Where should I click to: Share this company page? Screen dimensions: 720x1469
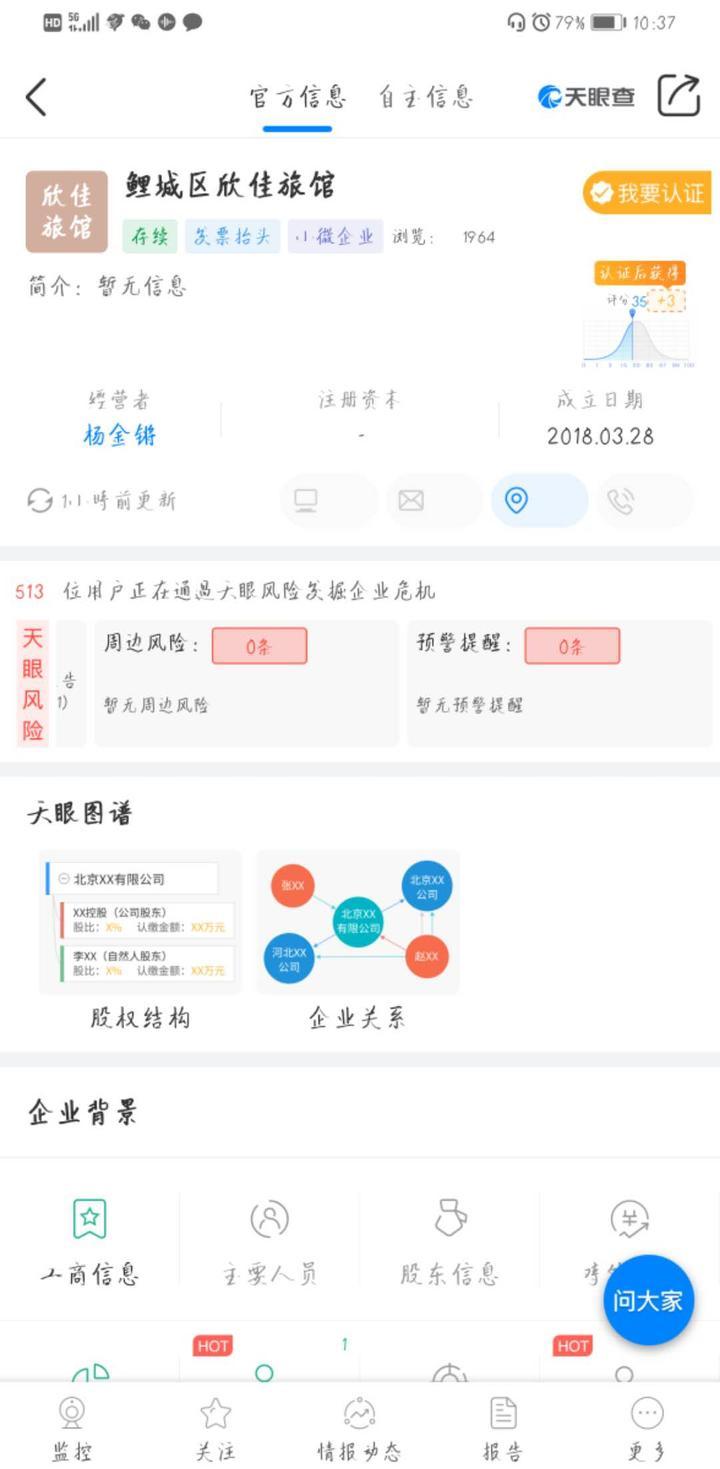point(678,96)
